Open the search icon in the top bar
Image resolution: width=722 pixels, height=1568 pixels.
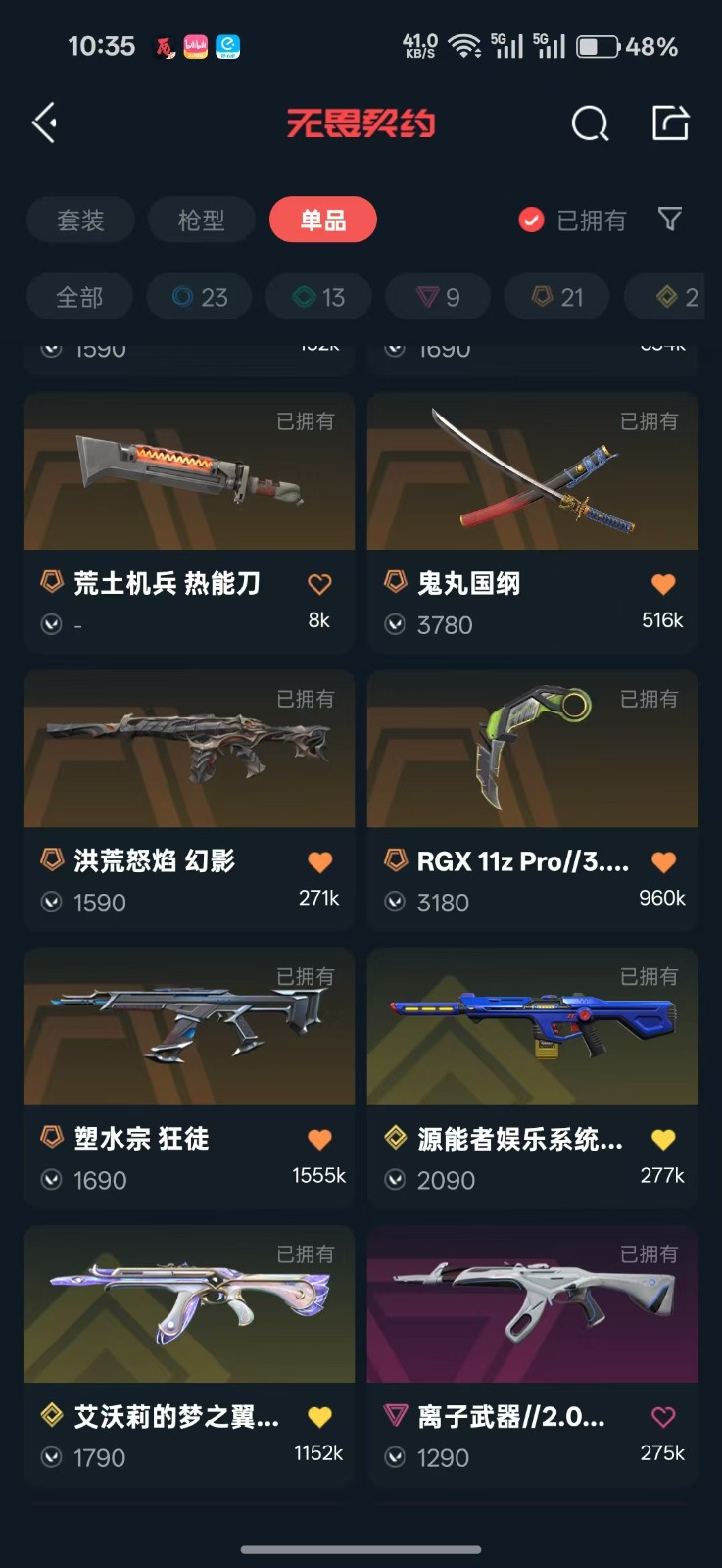pyautogui.click(x=590, y=124)
